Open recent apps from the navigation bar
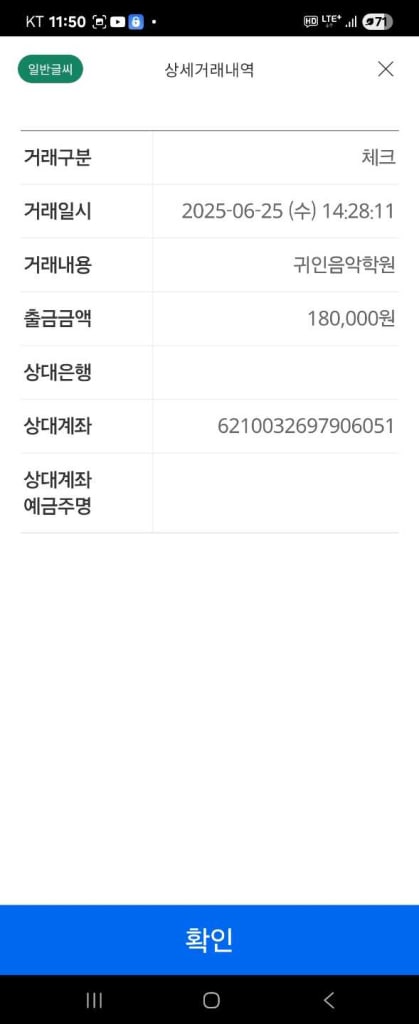Viewport: 419px width, 1024px height. tap(95, 1000)
